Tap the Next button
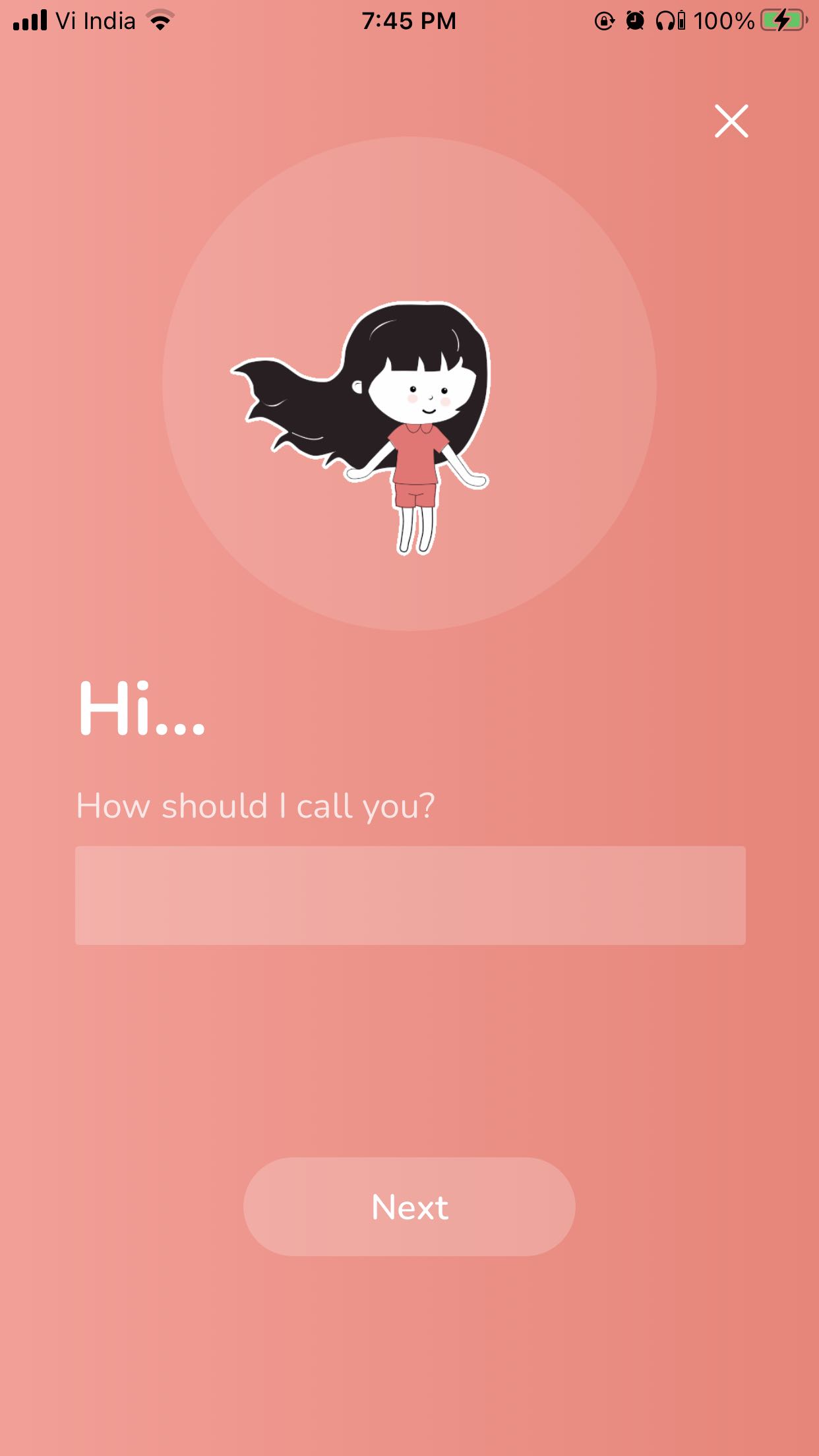Image resolution: width=819 pixels, height=1456 pixels. pyautogui.click(x=409, y=1206)
